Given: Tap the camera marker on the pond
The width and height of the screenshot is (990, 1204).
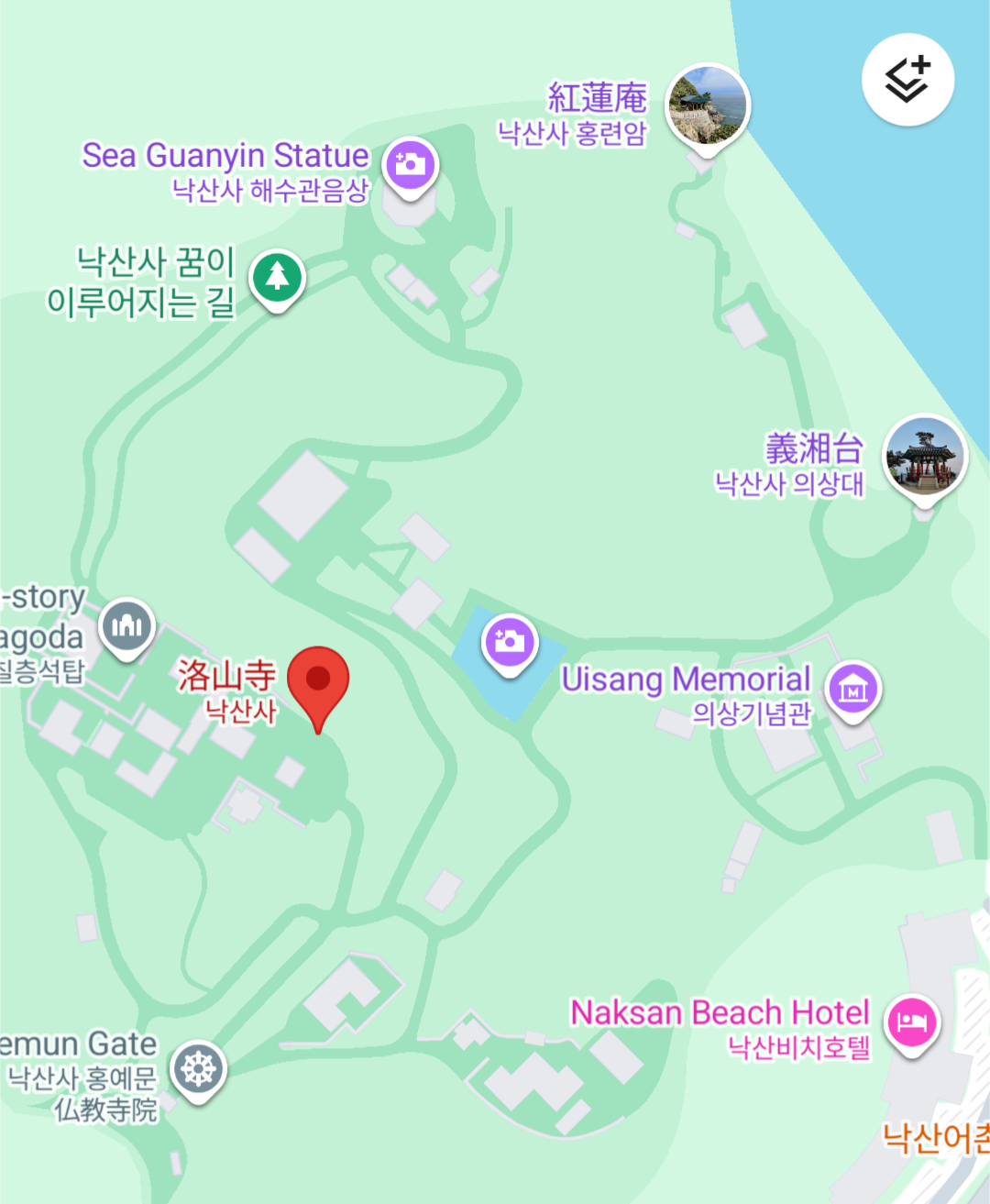Looking at the screenshot, I should click(x=510, y=642).
